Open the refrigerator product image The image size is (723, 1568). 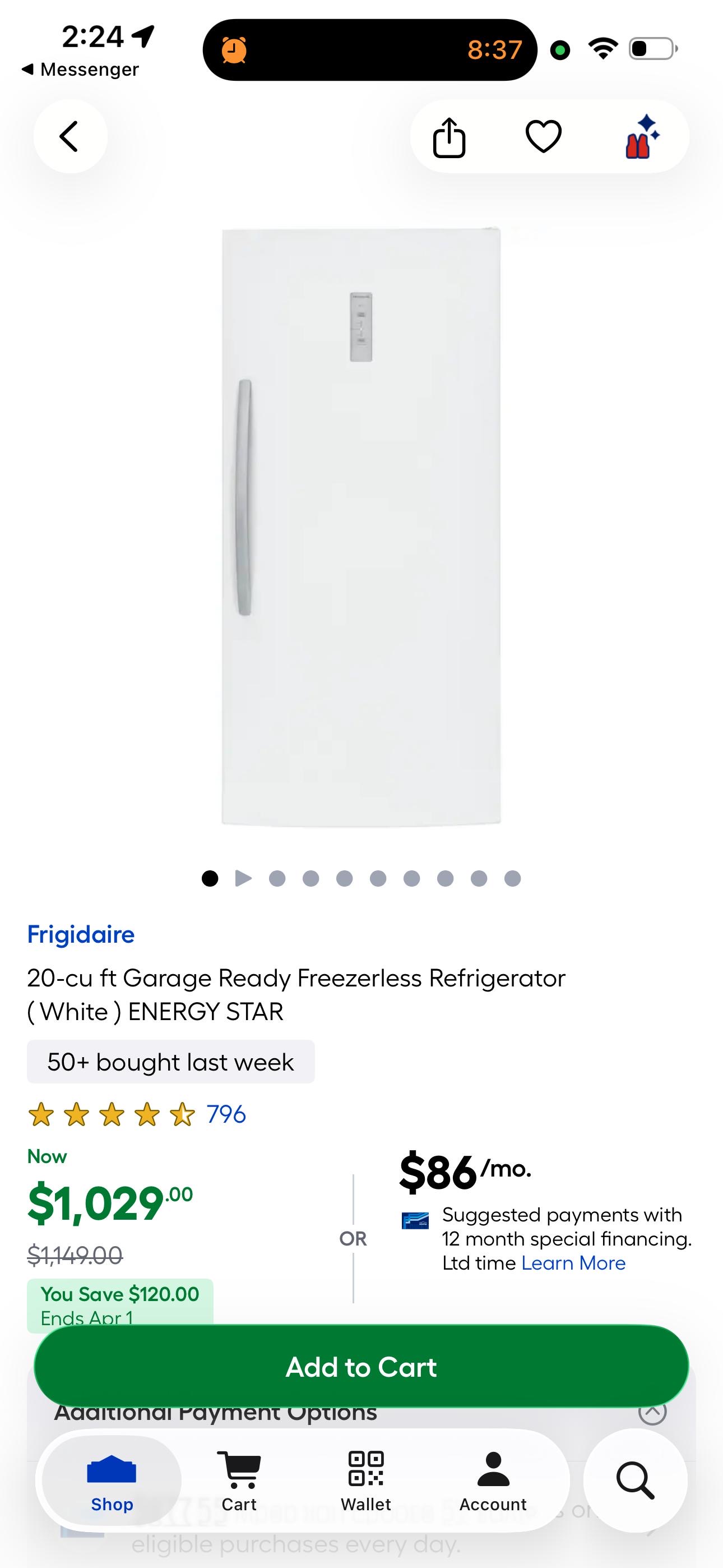pos(361,527)
